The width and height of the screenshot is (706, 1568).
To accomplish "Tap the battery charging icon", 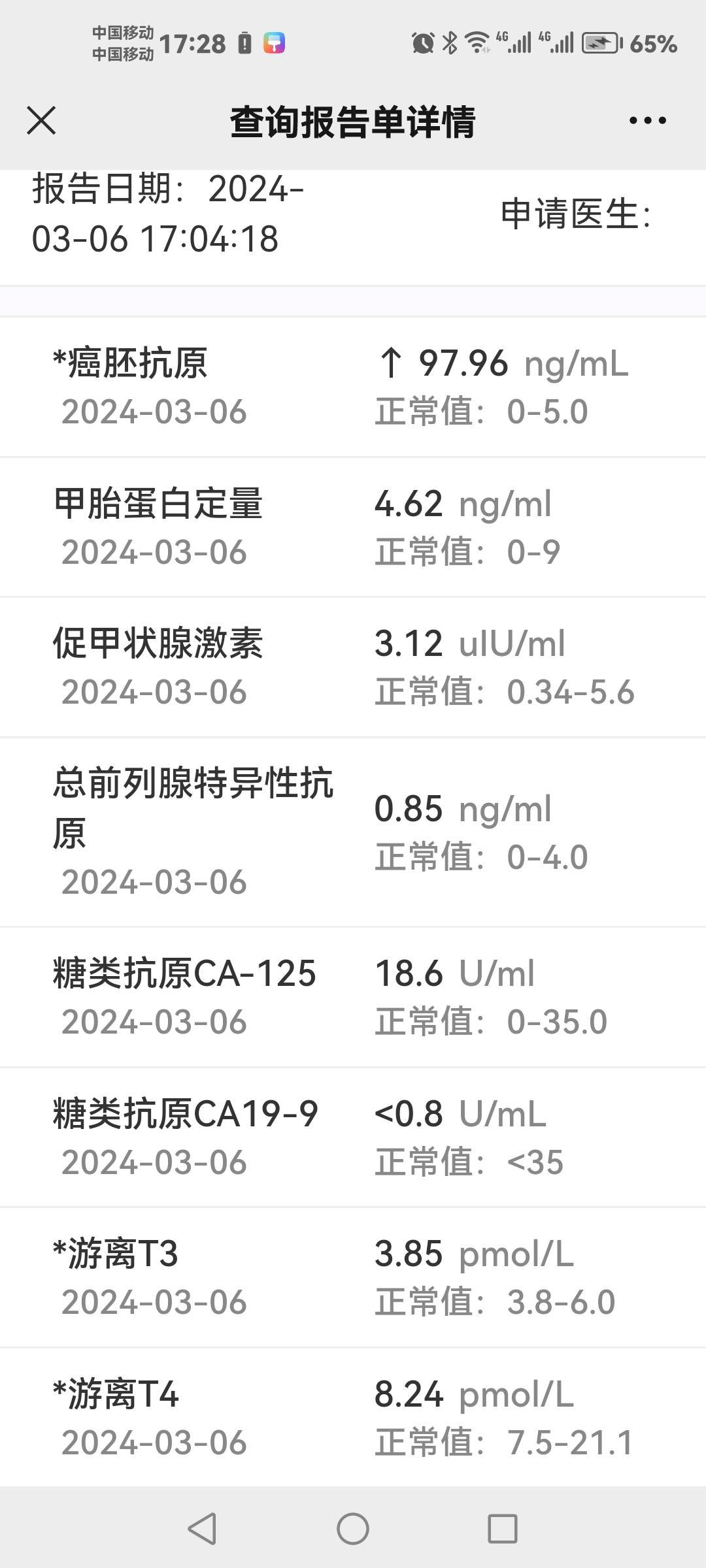I will (598, 41).
